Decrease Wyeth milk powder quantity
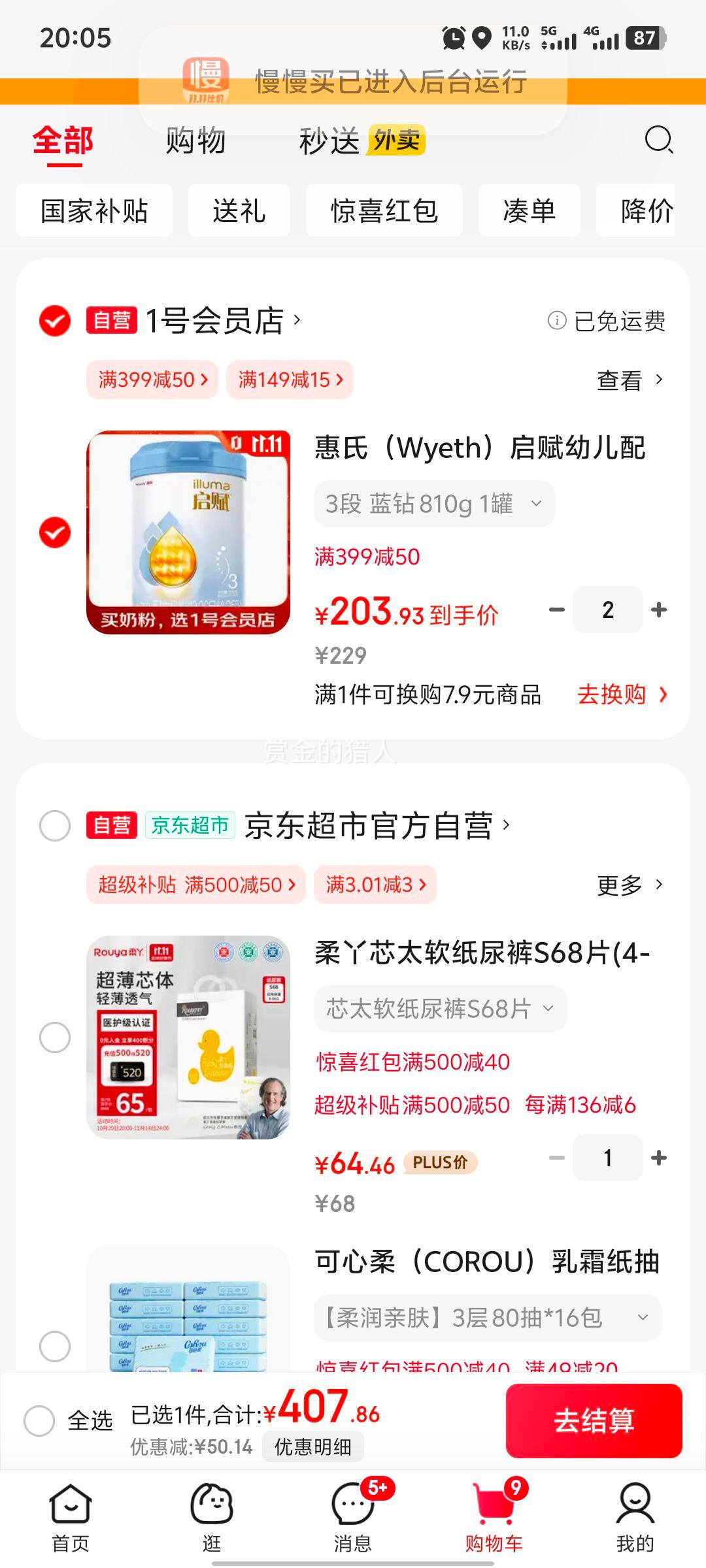 pyautogui.click(x=556, y=610)
